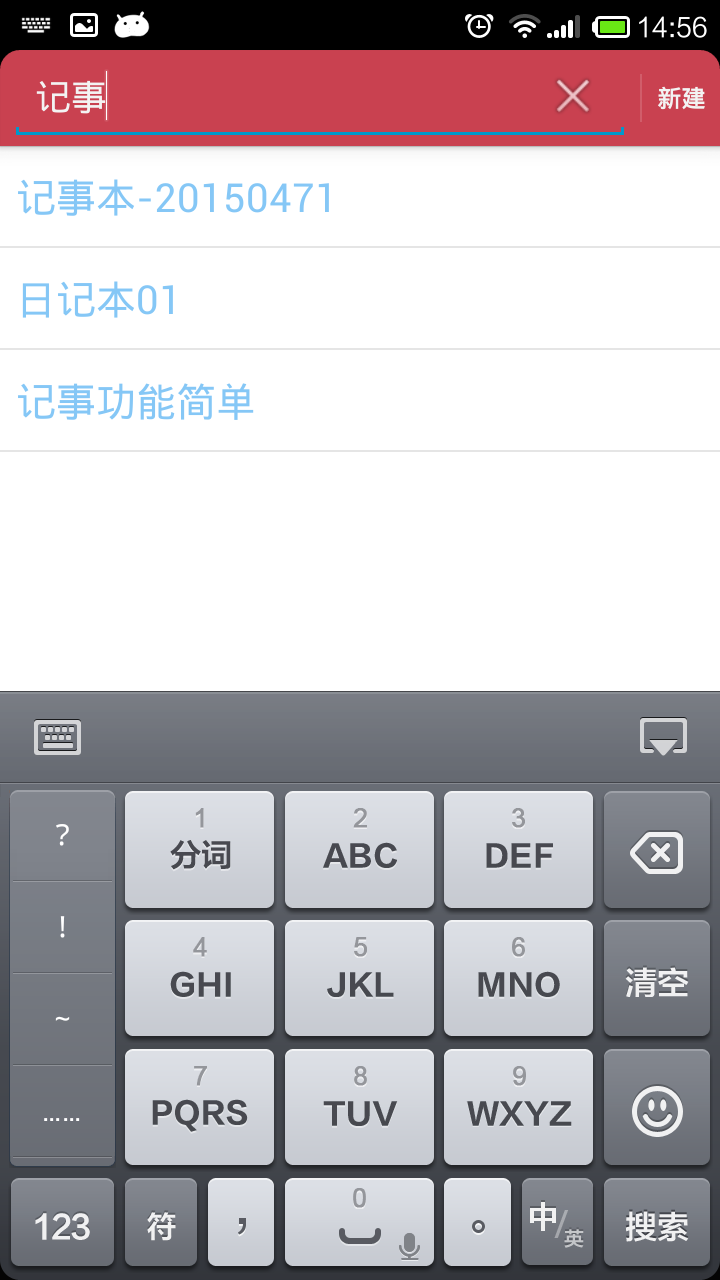720x1280 pixels.
Task: Open the emoji smiley key
Action: [656, 1110]
